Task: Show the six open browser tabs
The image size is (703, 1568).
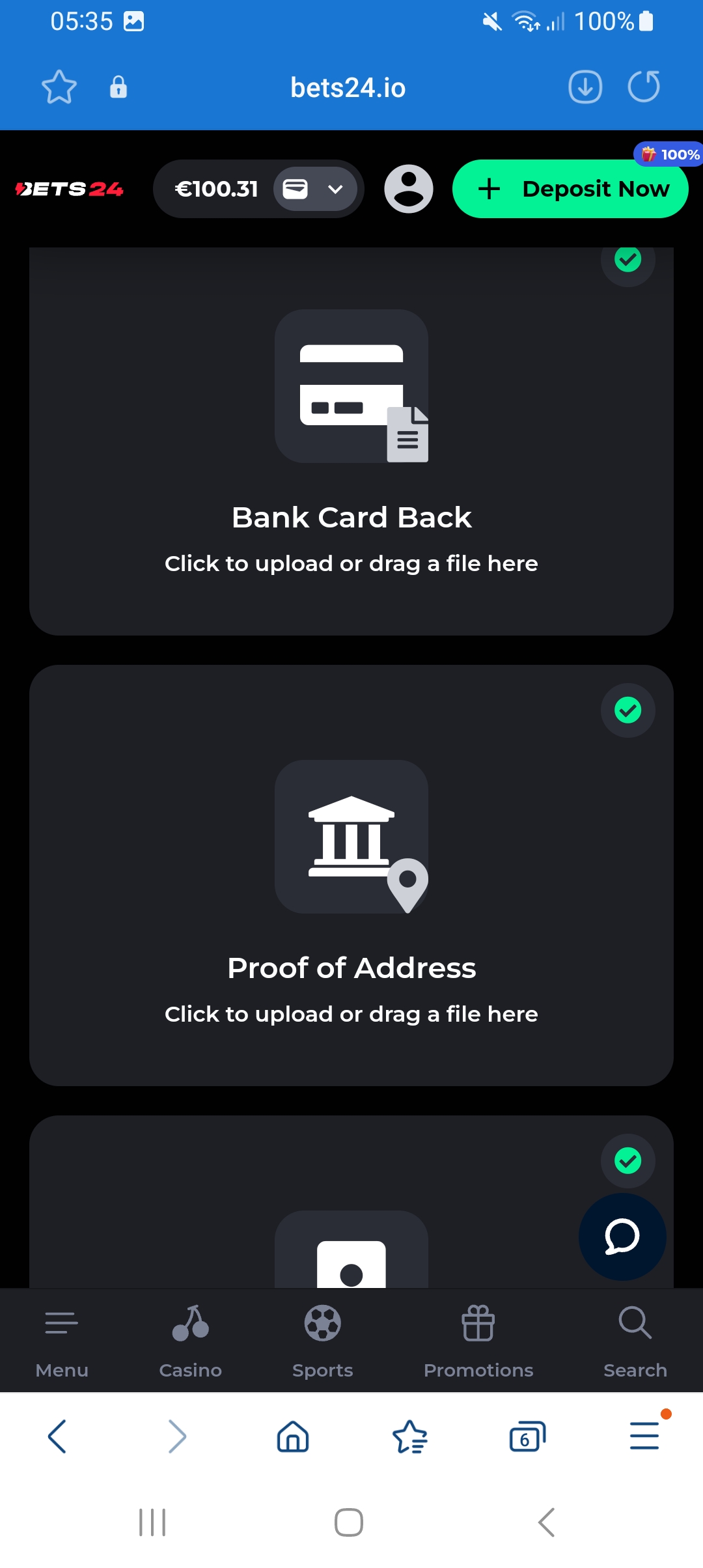Action: click(527, 1436)
